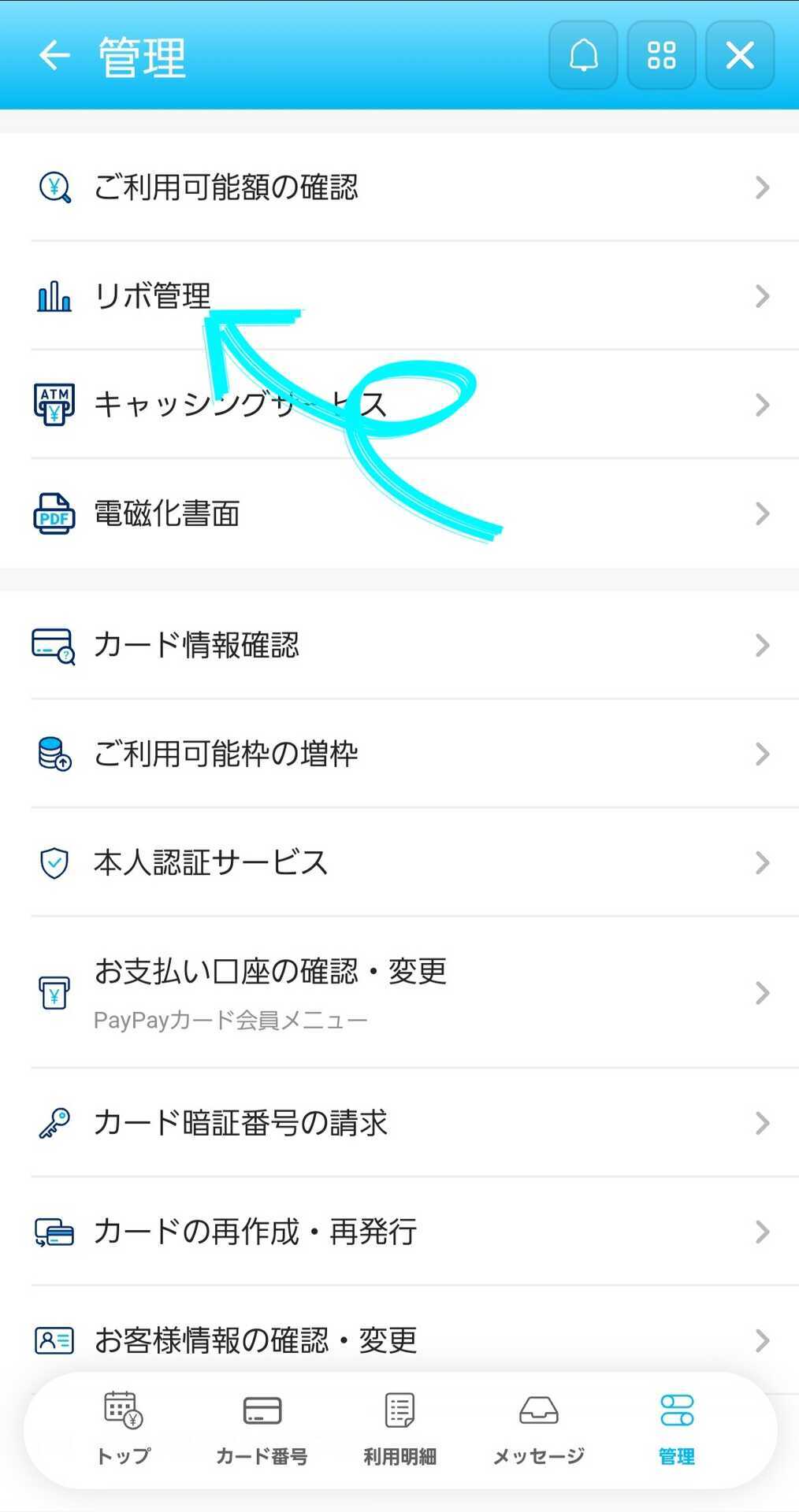The height and width of the screenshot is (1512, 799).
Task: Open the ATM cashing service row
Action: point(399,405)
